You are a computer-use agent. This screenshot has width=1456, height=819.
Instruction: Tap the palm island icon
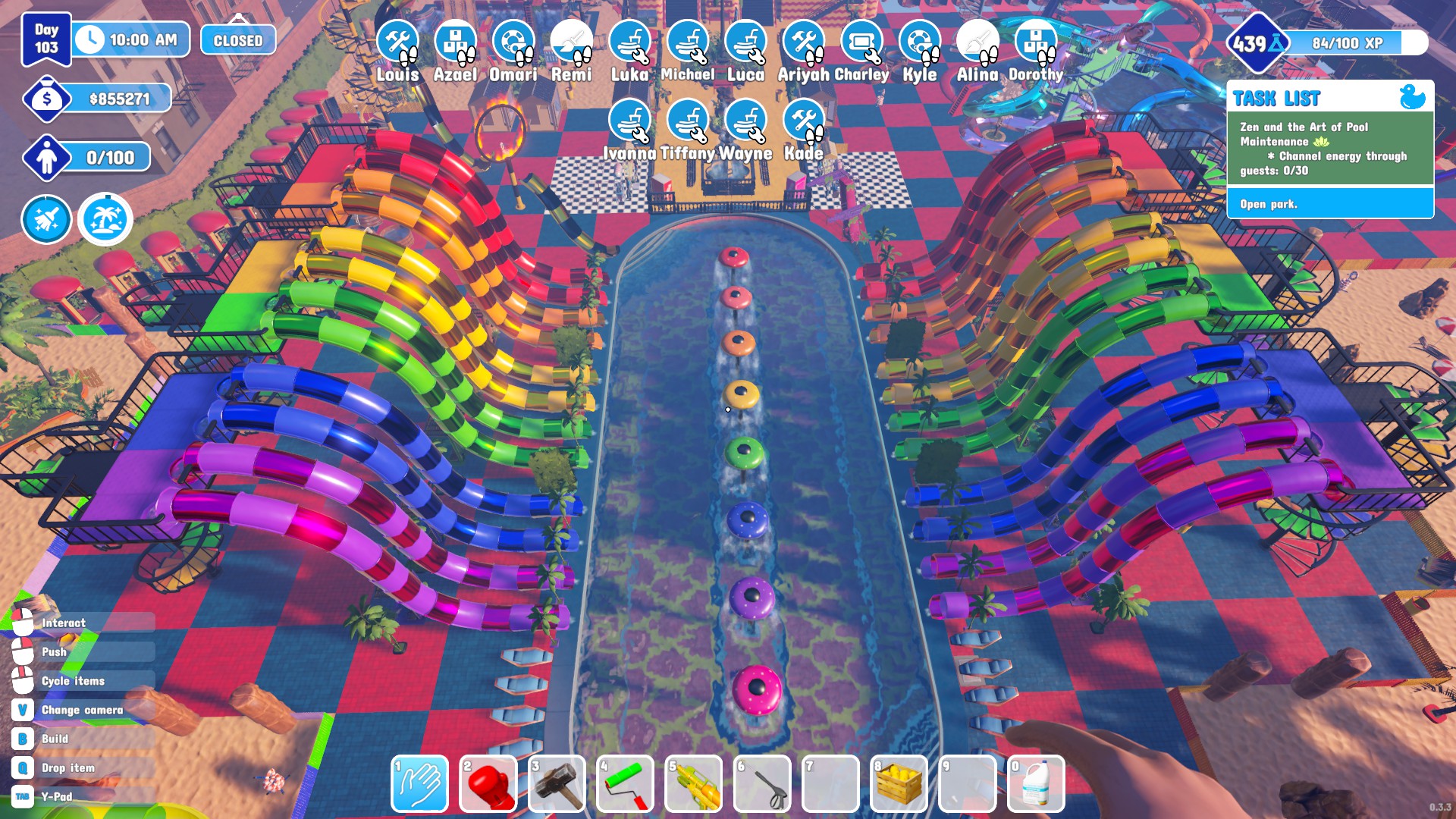(x=105, y=220)
